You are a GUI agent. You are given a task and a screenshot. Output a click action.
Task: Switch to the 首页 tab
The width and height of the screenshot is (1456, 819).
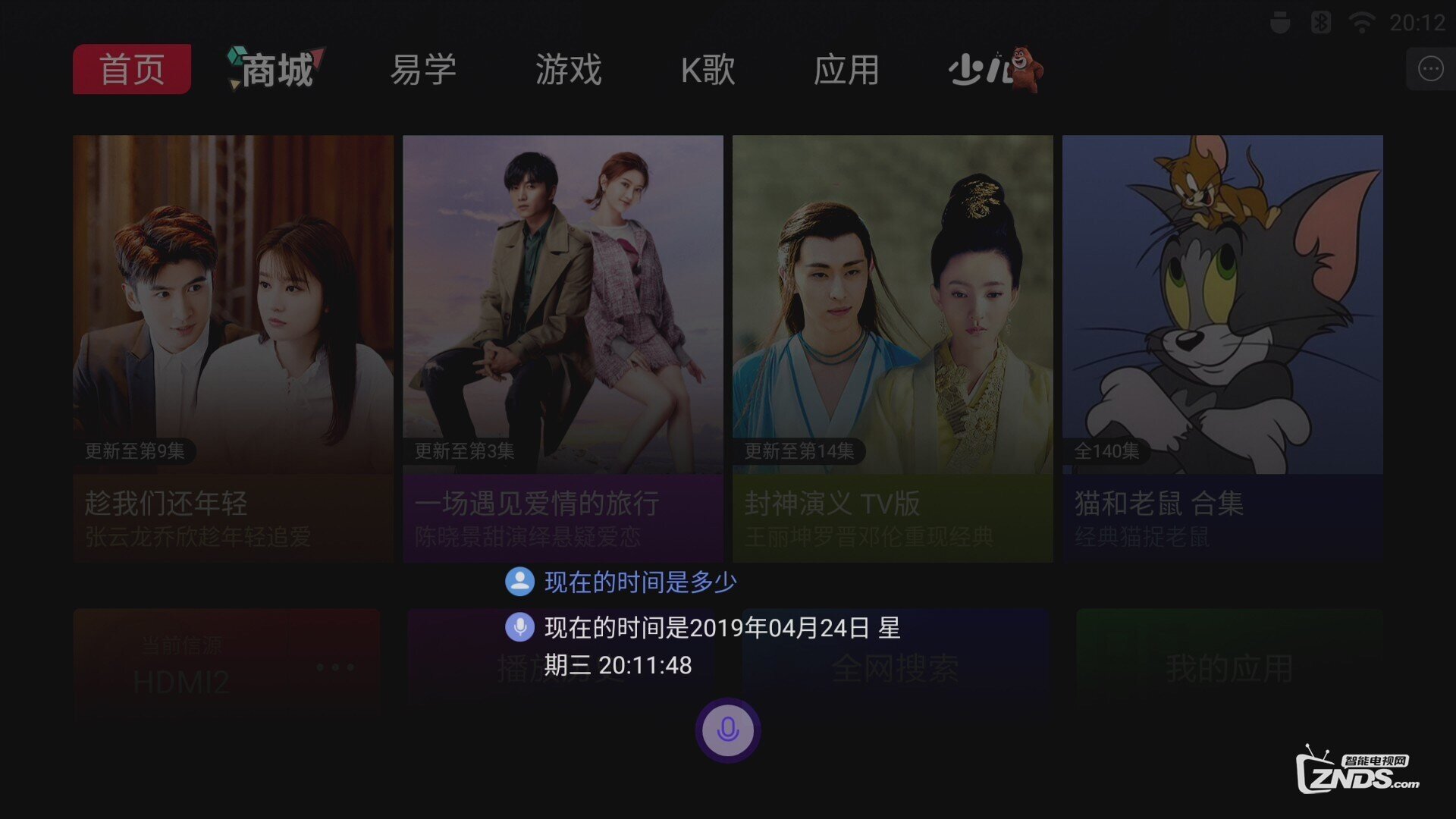[132, 69]
